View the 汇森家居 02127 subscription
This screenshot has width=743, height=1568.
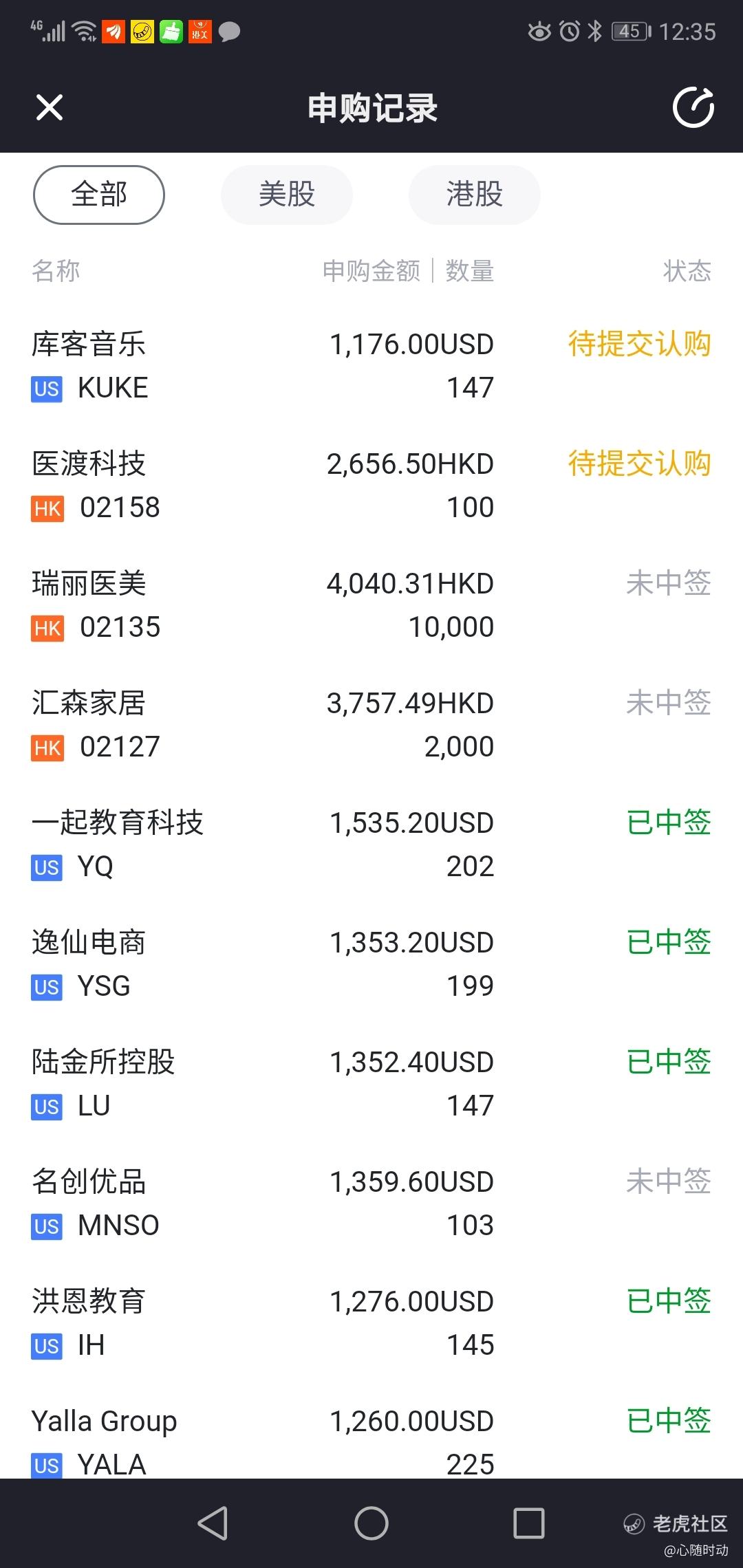point(371,725)
